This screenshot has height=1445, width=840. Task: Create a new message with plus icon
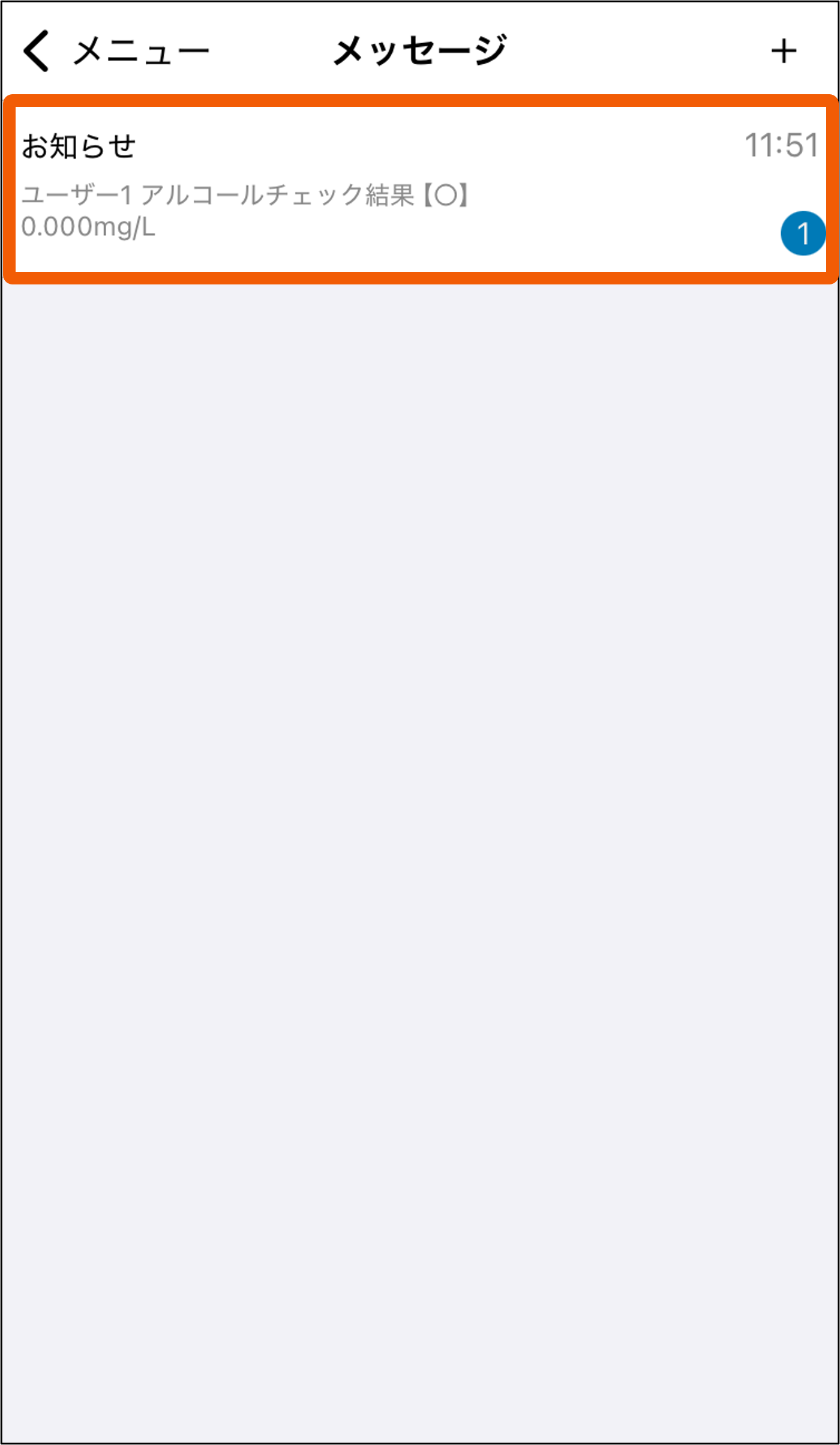(x=784, y=52)
